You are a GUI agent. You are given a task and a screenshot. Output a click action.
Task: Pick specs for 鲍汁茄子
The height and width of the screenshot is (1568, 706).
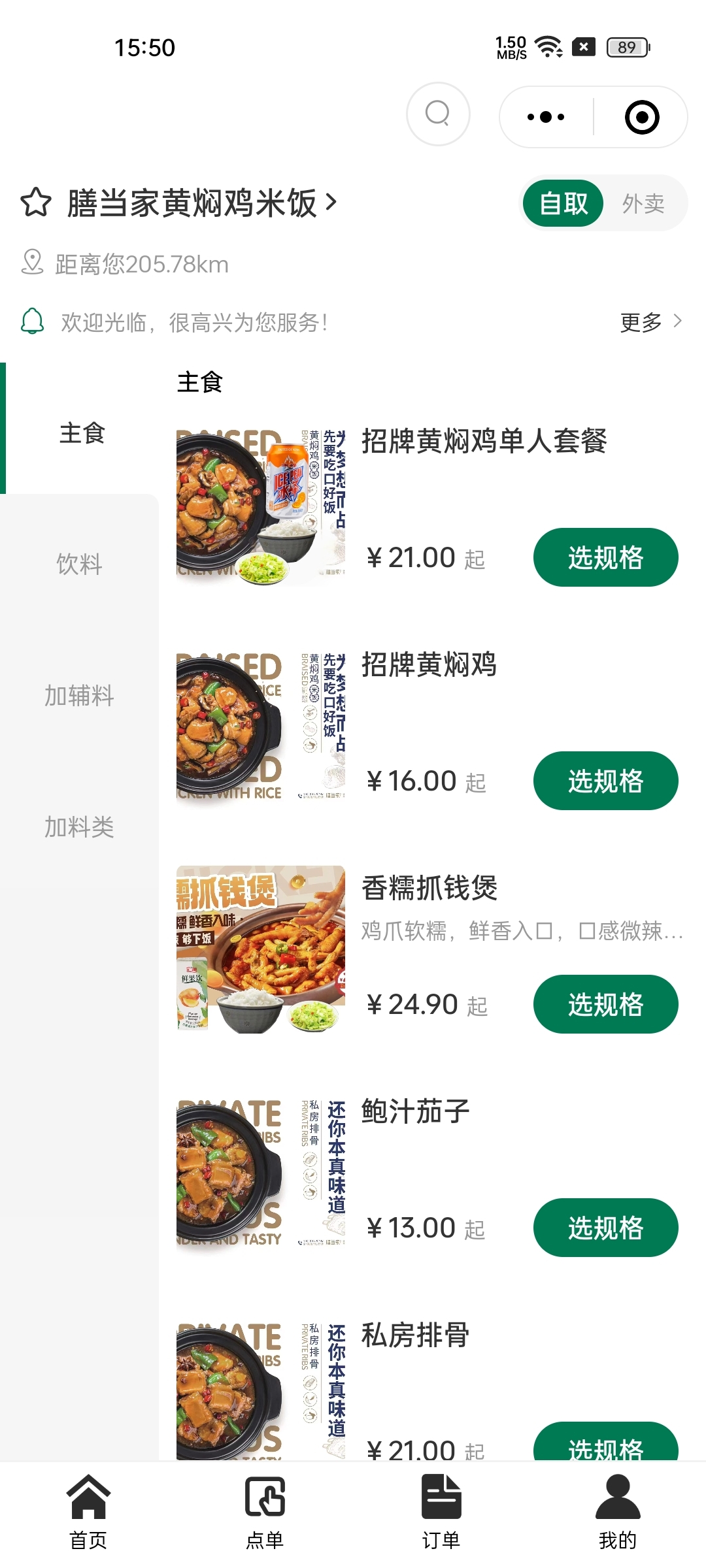(x=605, y=1228)
